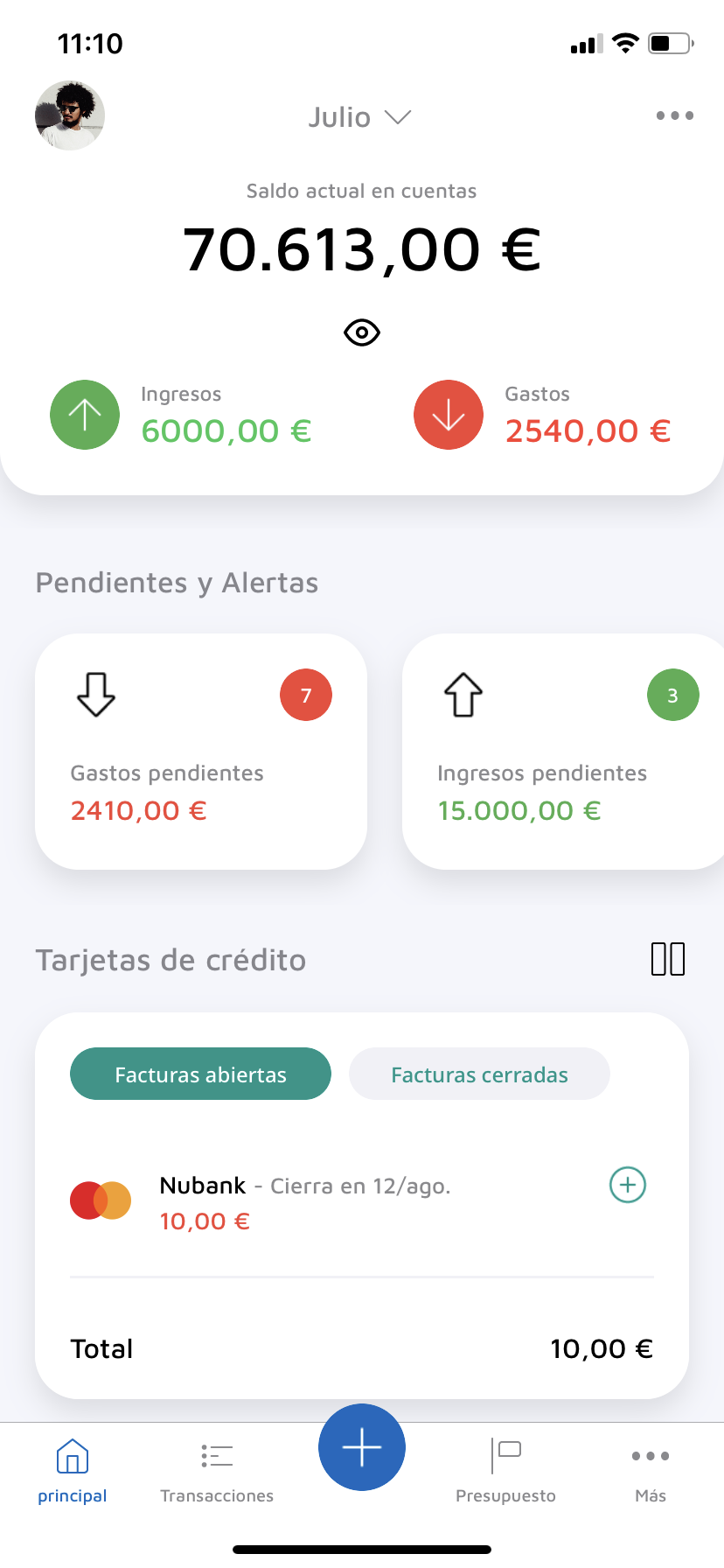724x1568 pixels.
Task: Open the profile avatar photo
Action: [x=70, y=115]
